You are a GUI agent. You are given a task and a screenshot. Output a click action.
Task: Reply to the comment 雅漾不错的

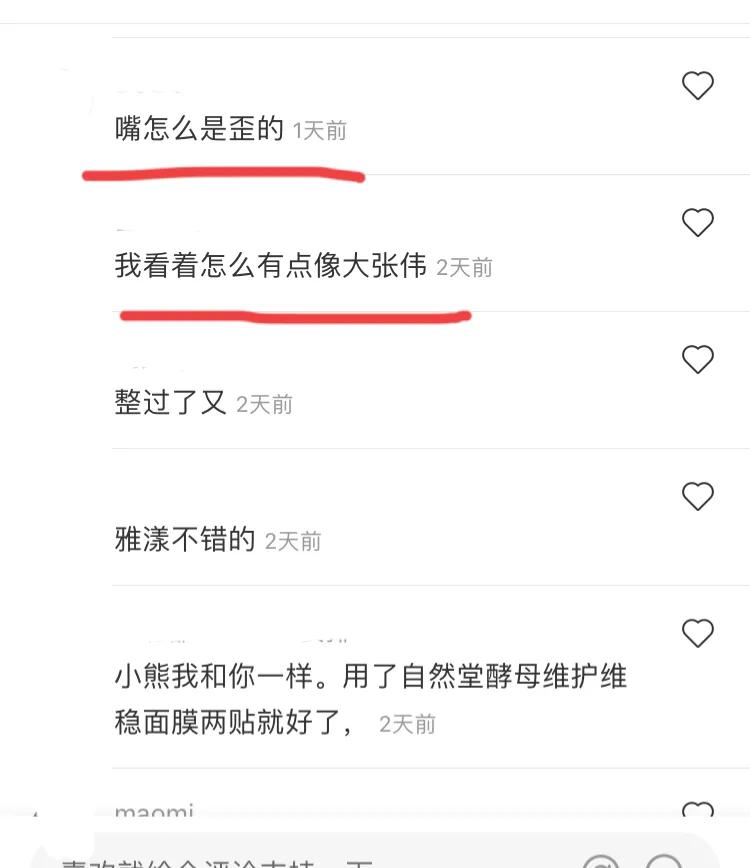tap(185, 541)
